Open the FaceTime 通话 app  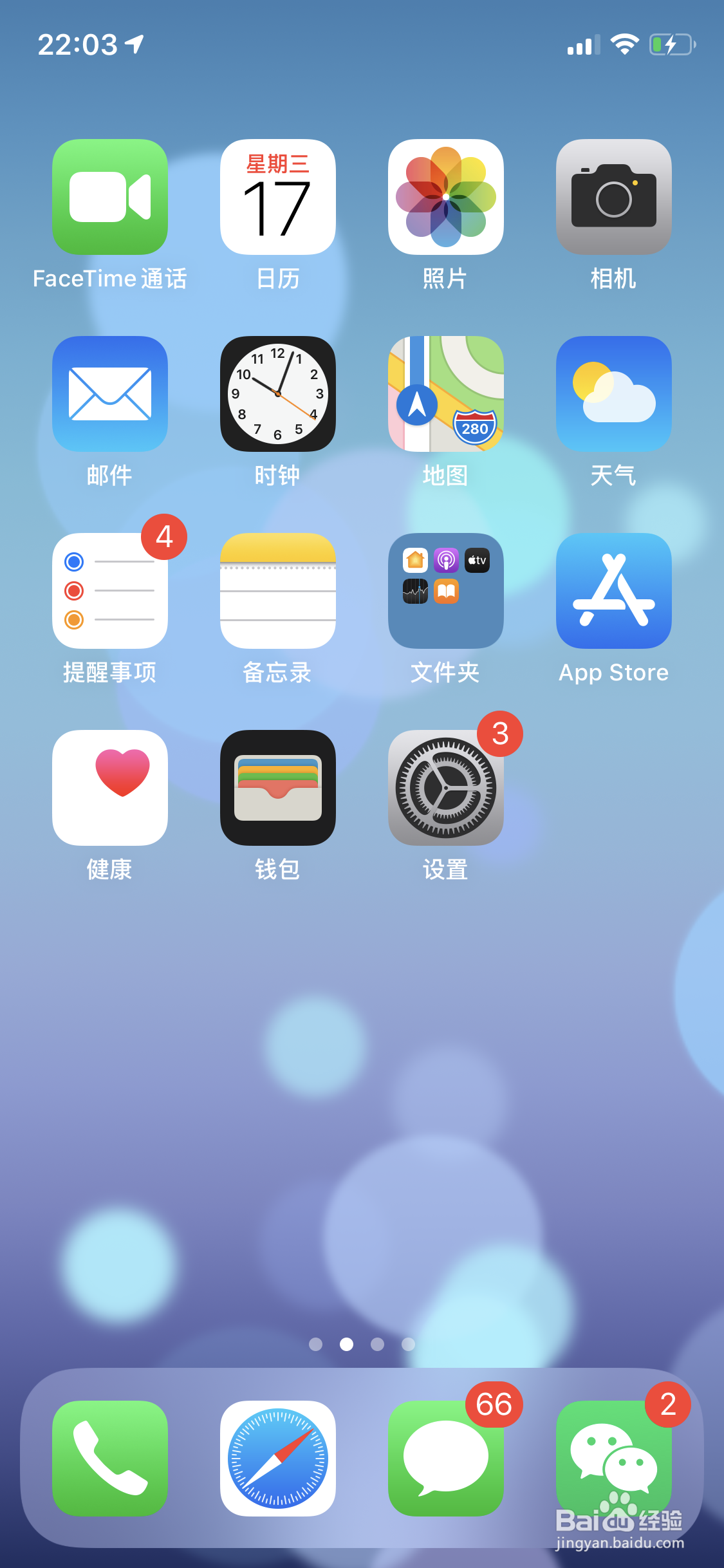click(x=109, y=198)
